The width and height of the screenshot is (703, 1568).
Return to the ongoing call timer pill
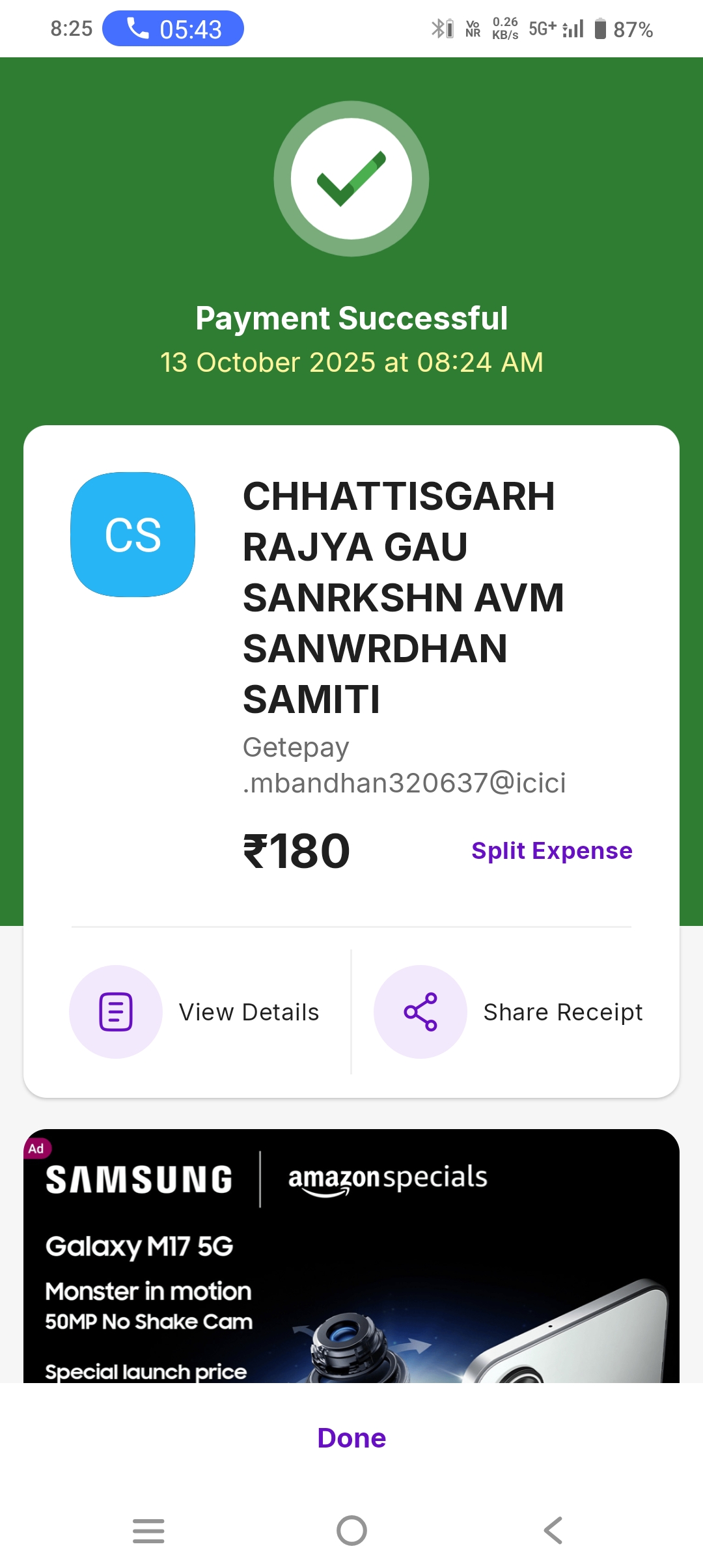[x=173, y=29]
